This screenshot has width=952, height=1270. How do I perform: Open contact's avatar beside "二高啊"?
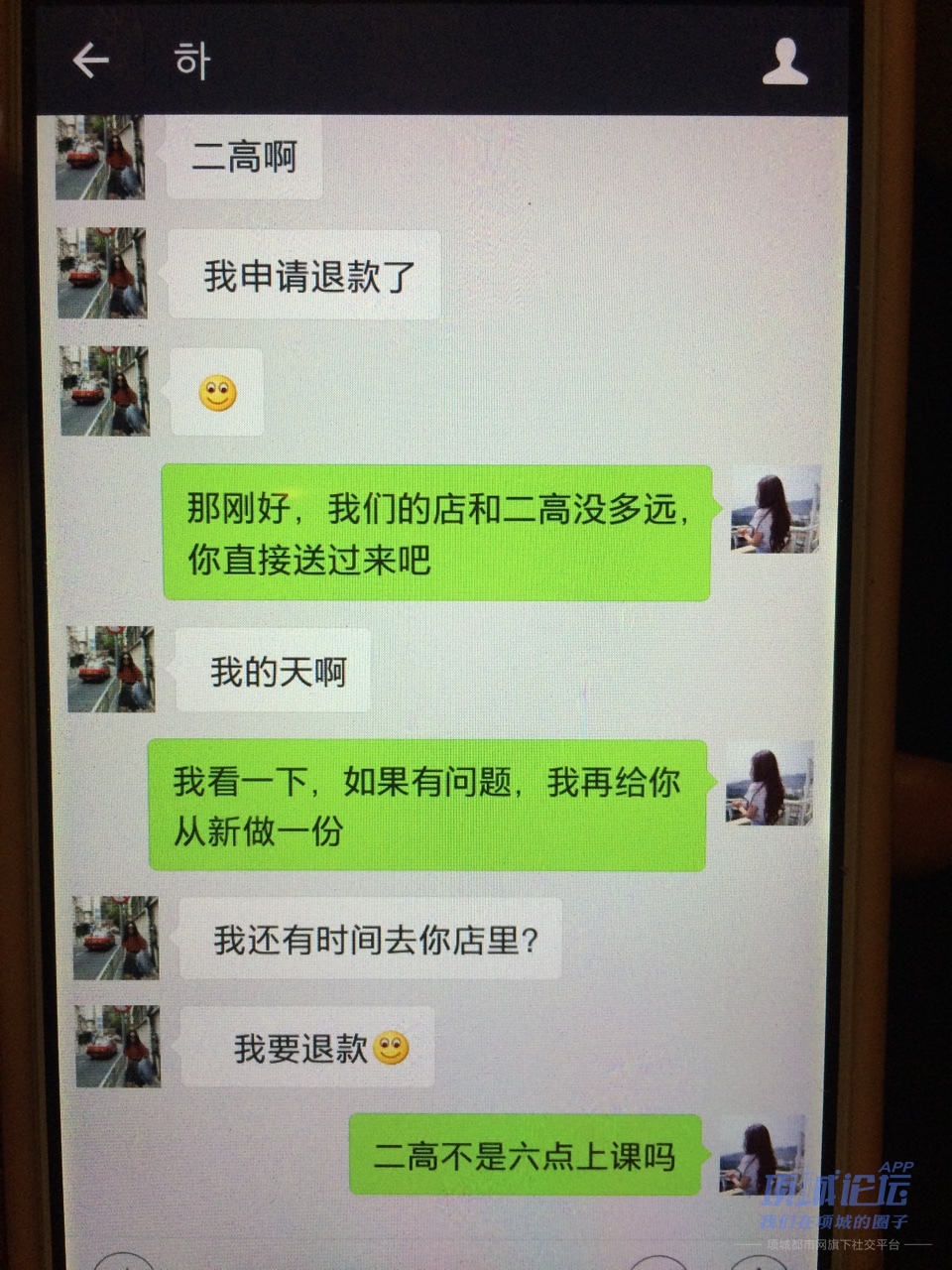tap(100, 157)
